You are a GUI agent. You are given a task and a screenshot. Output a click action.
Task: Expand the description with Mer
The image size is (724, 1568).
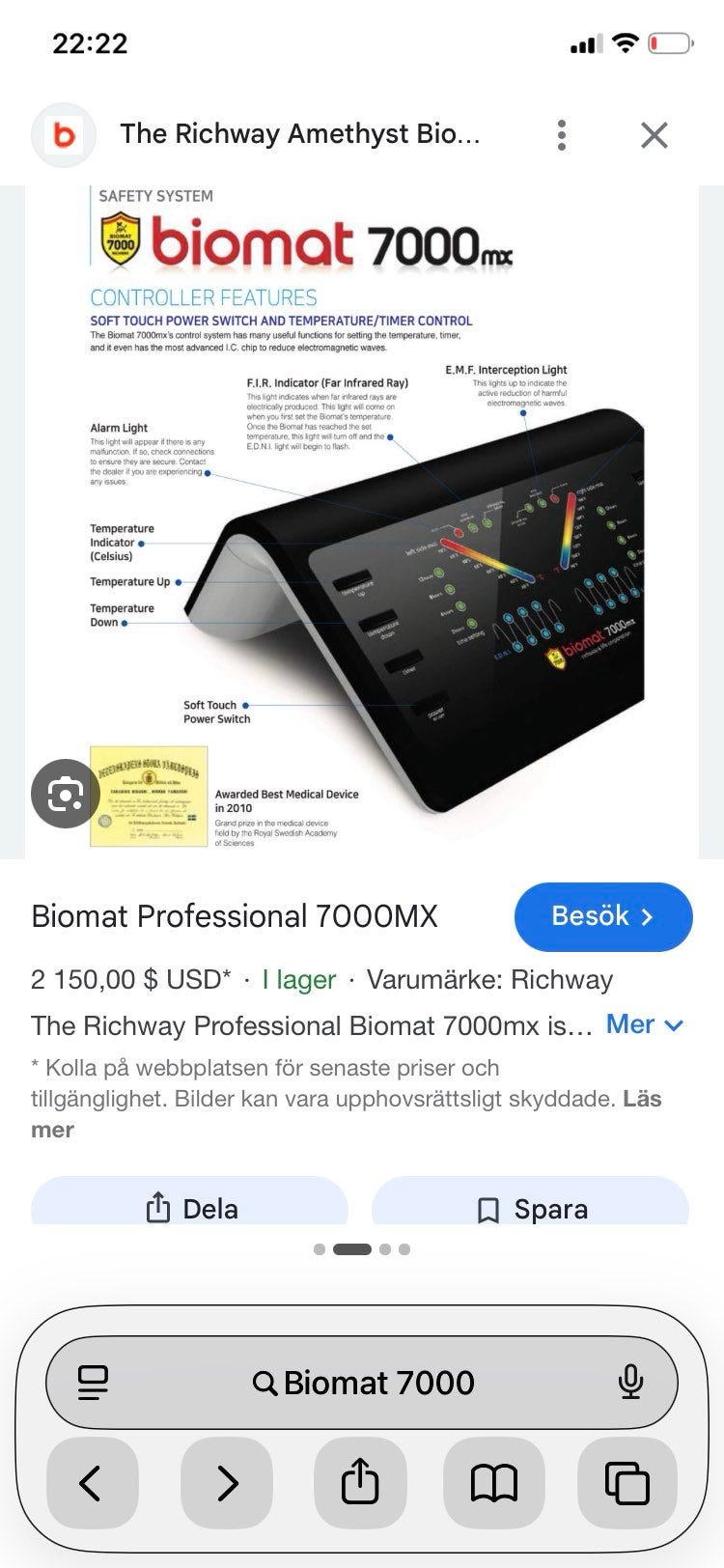click(645, 1024)
